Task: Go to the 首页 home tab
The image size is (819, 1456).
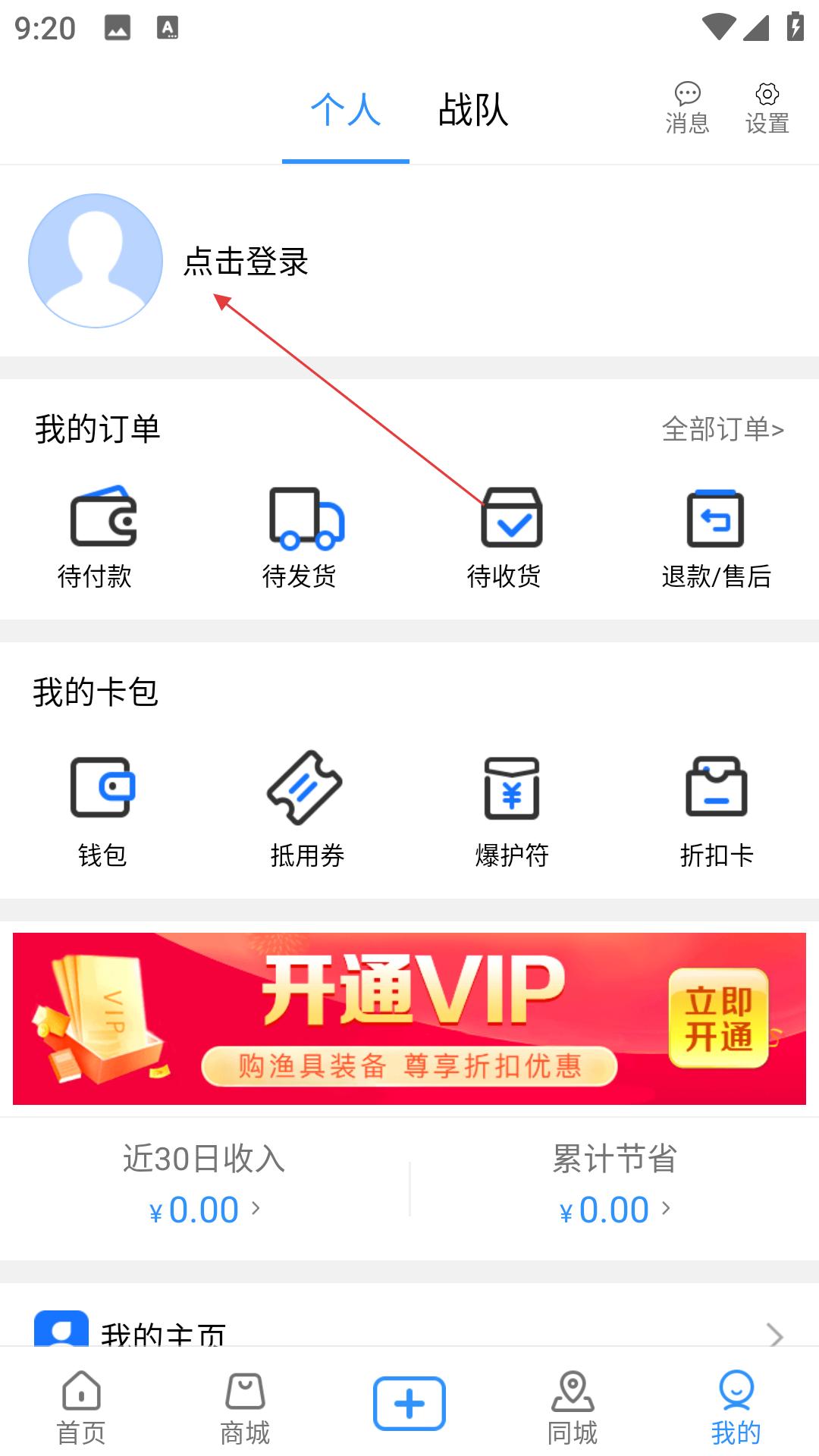Action: 81,1407
